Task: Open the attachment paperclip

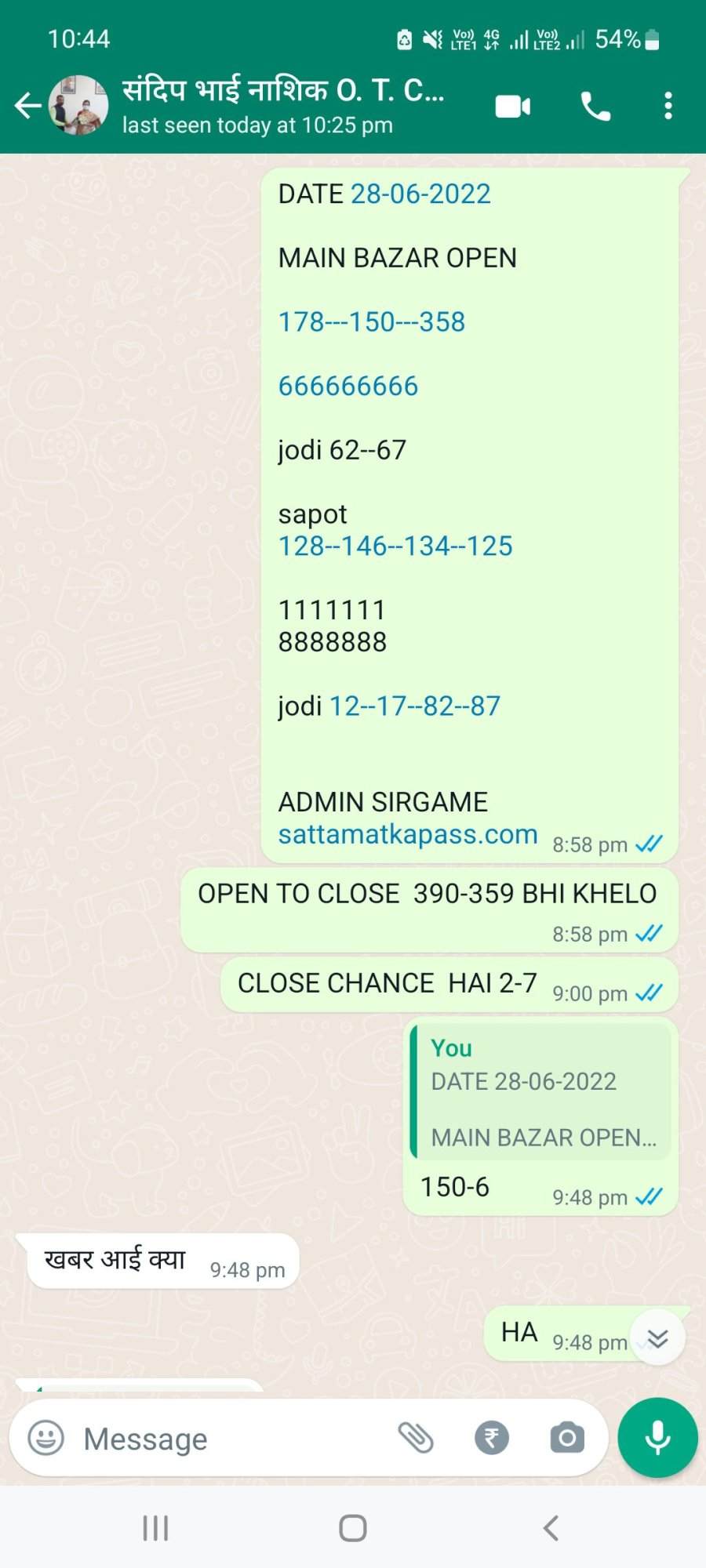Action: [416, 1438]
